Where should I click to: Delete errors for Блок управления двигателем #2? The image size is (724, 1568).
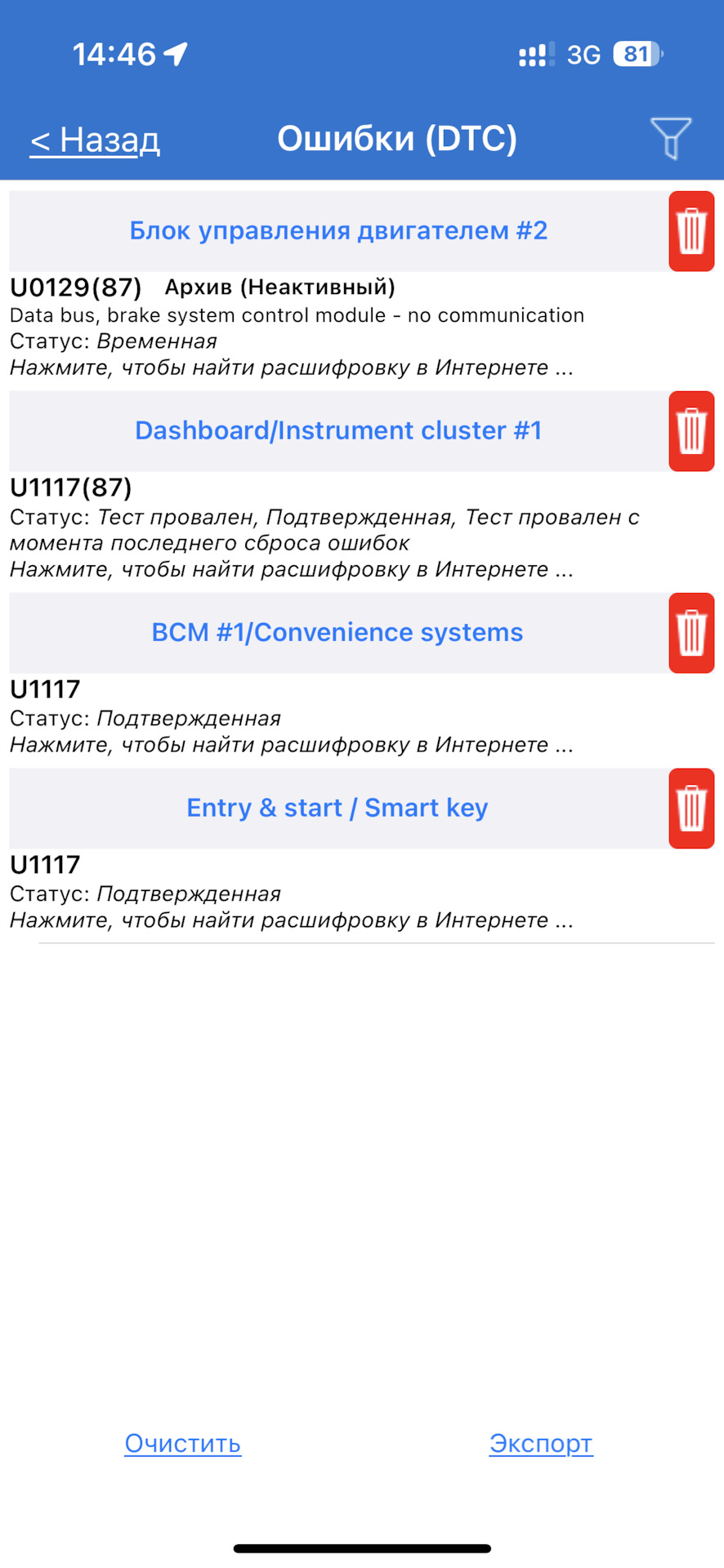pyautogui.click(x=691, y=231)
